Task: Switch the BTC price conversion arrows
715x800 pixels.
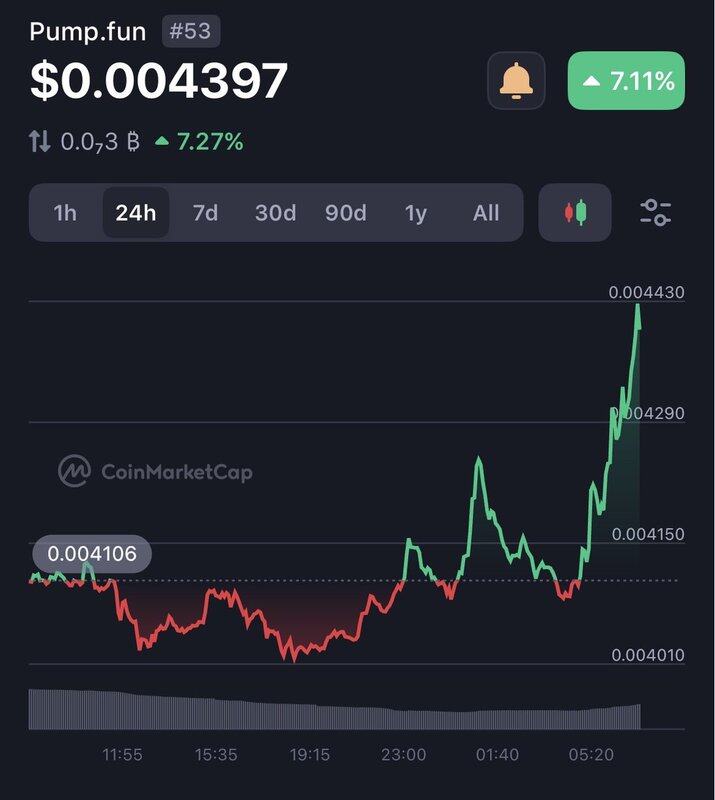Action: pos(39,142)
